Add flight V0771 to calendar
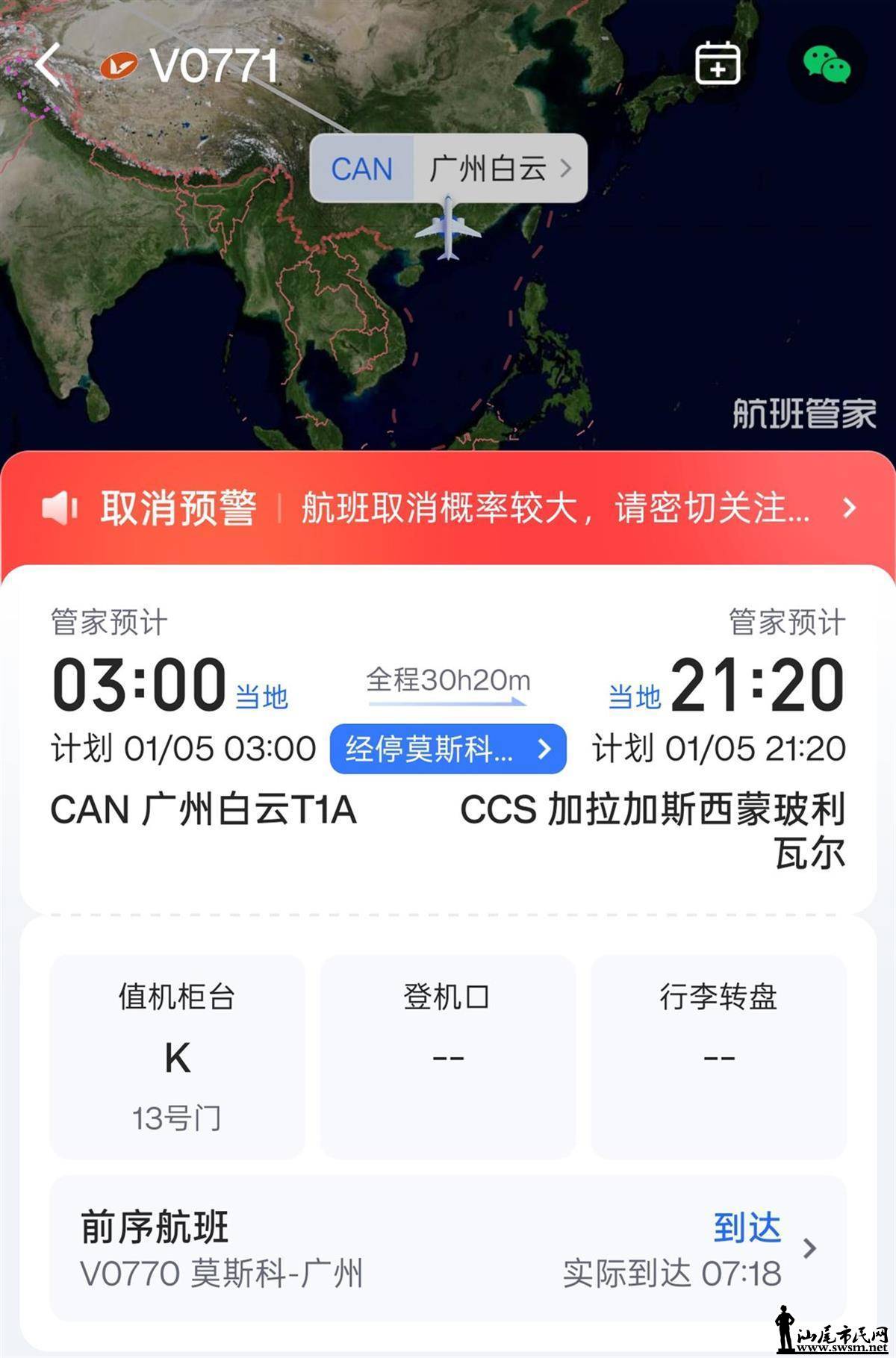 (x=717, y=64)
